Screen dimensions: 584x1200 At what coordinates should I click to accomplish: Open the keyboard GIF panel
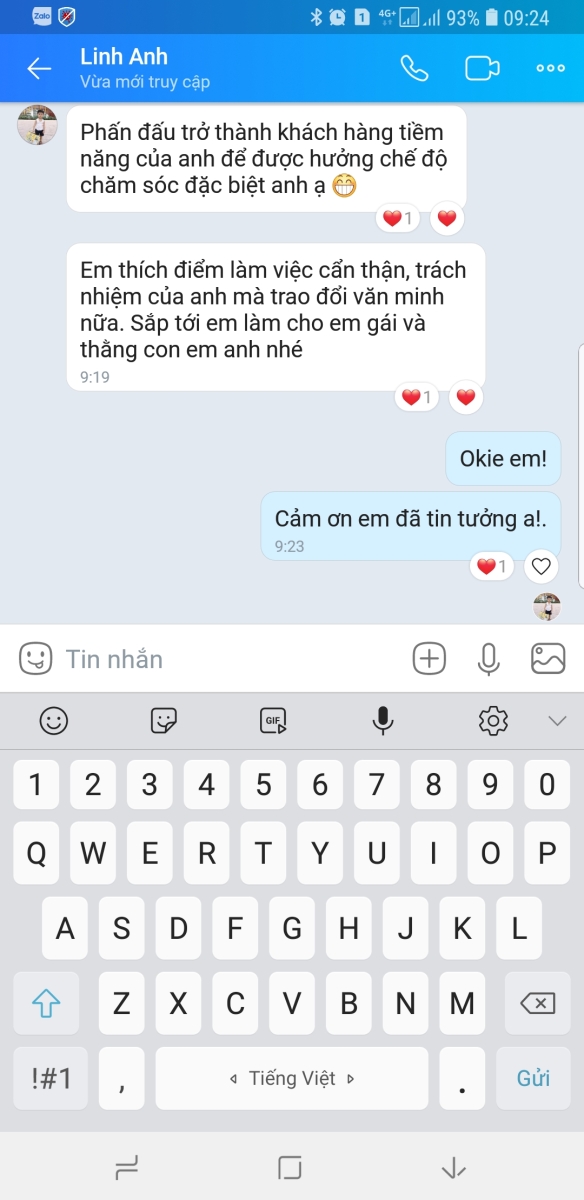273,720
